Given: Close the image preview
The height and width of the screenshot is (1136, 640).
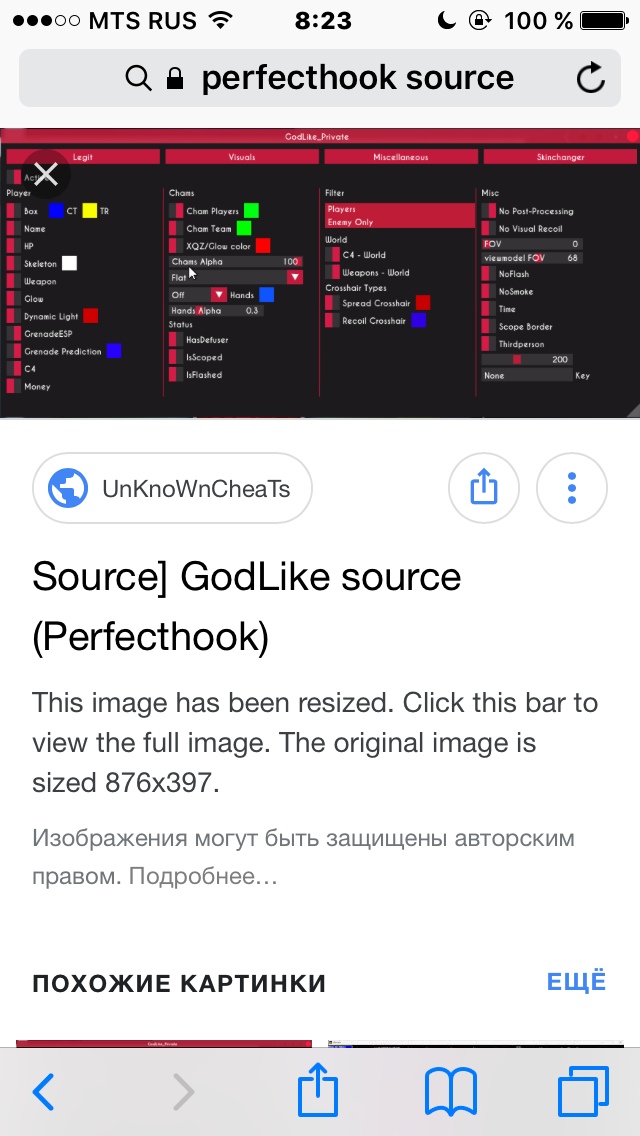Looking at the screenshot, I should 46,177.
